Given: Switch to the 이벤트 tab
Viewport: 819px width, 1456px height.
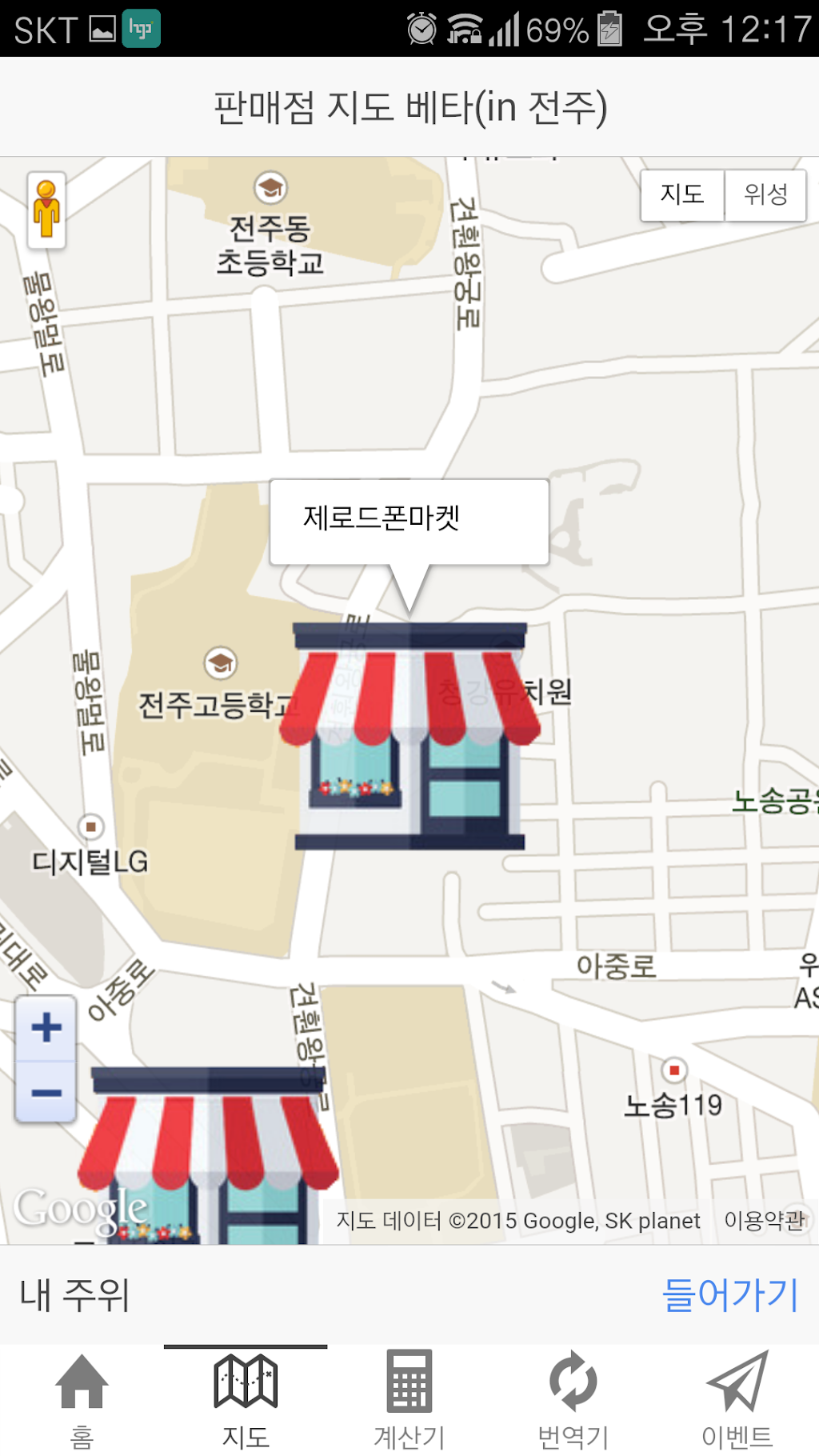Looking at the screenshot, I should point(737,1400).
